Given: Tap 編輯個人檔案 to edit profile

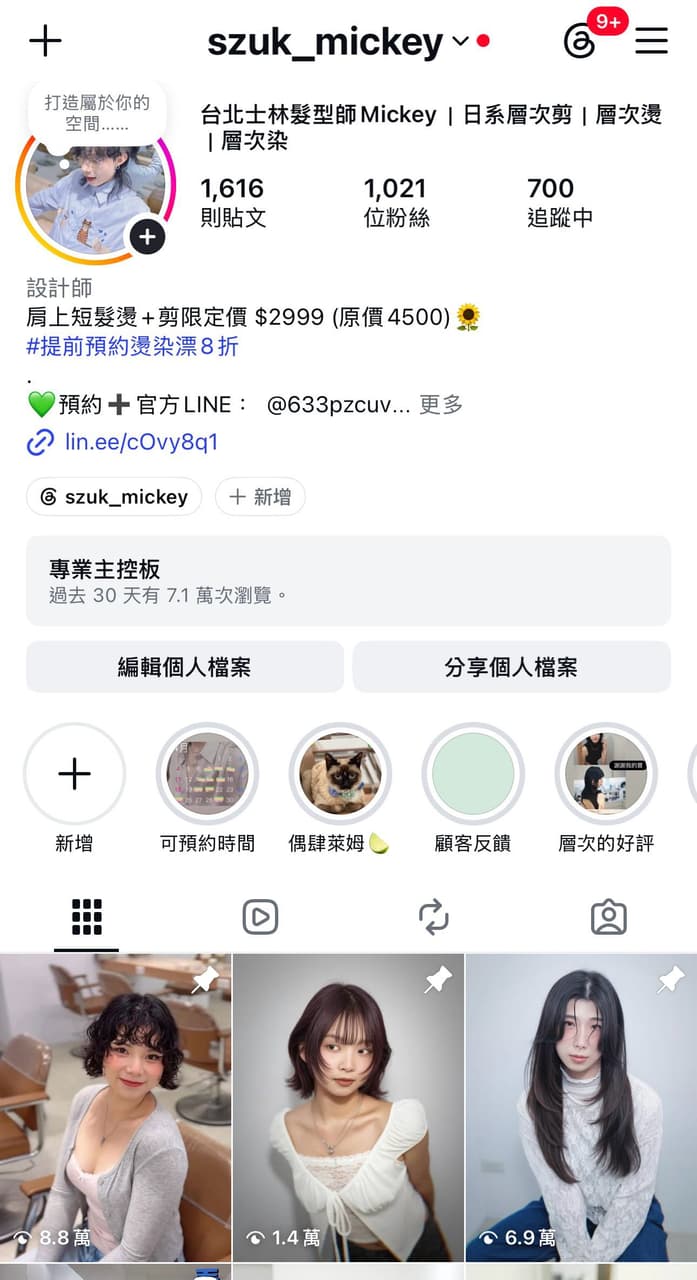Looking at the screenshot, I should tap(185, 667).
